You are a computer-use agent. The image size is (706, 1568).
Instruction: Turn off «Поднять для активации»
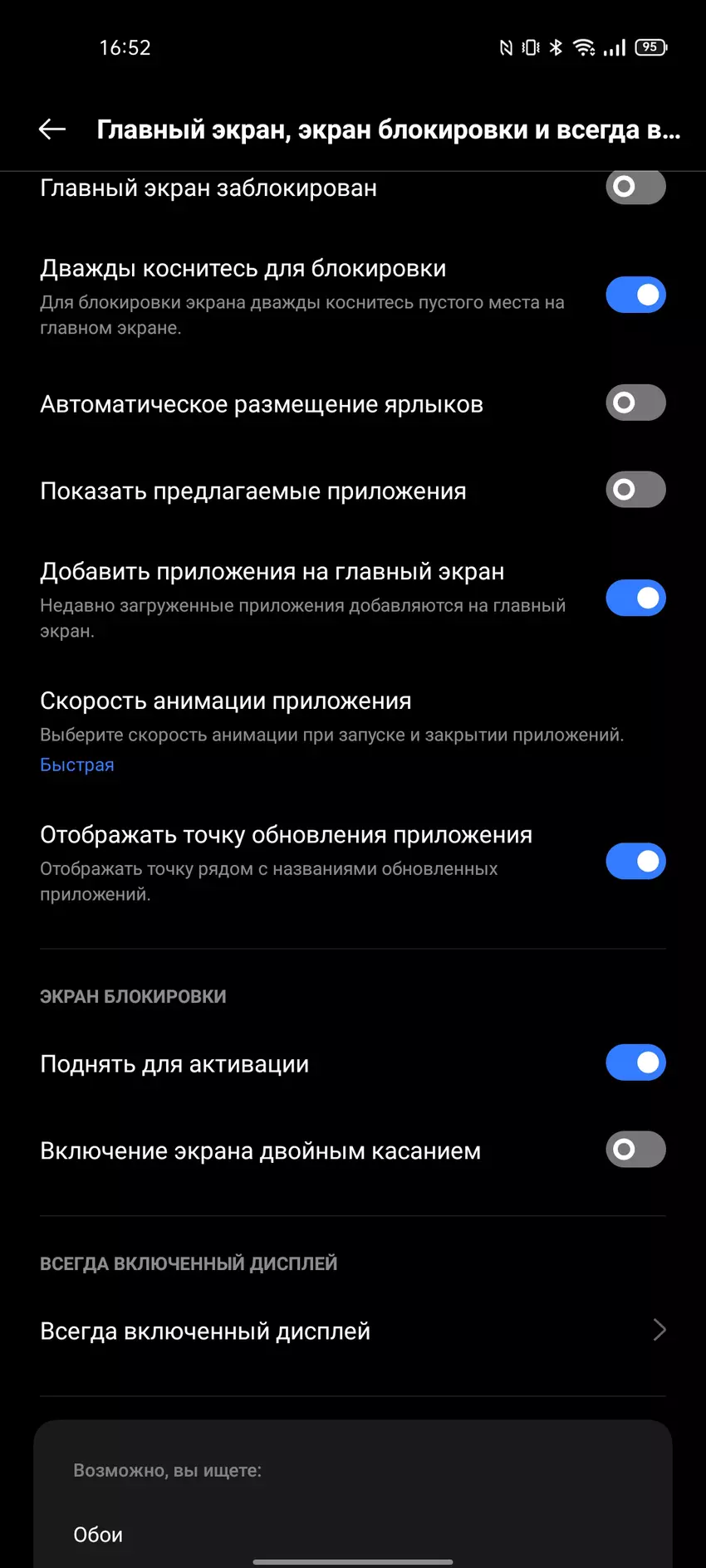(635, 1062)
